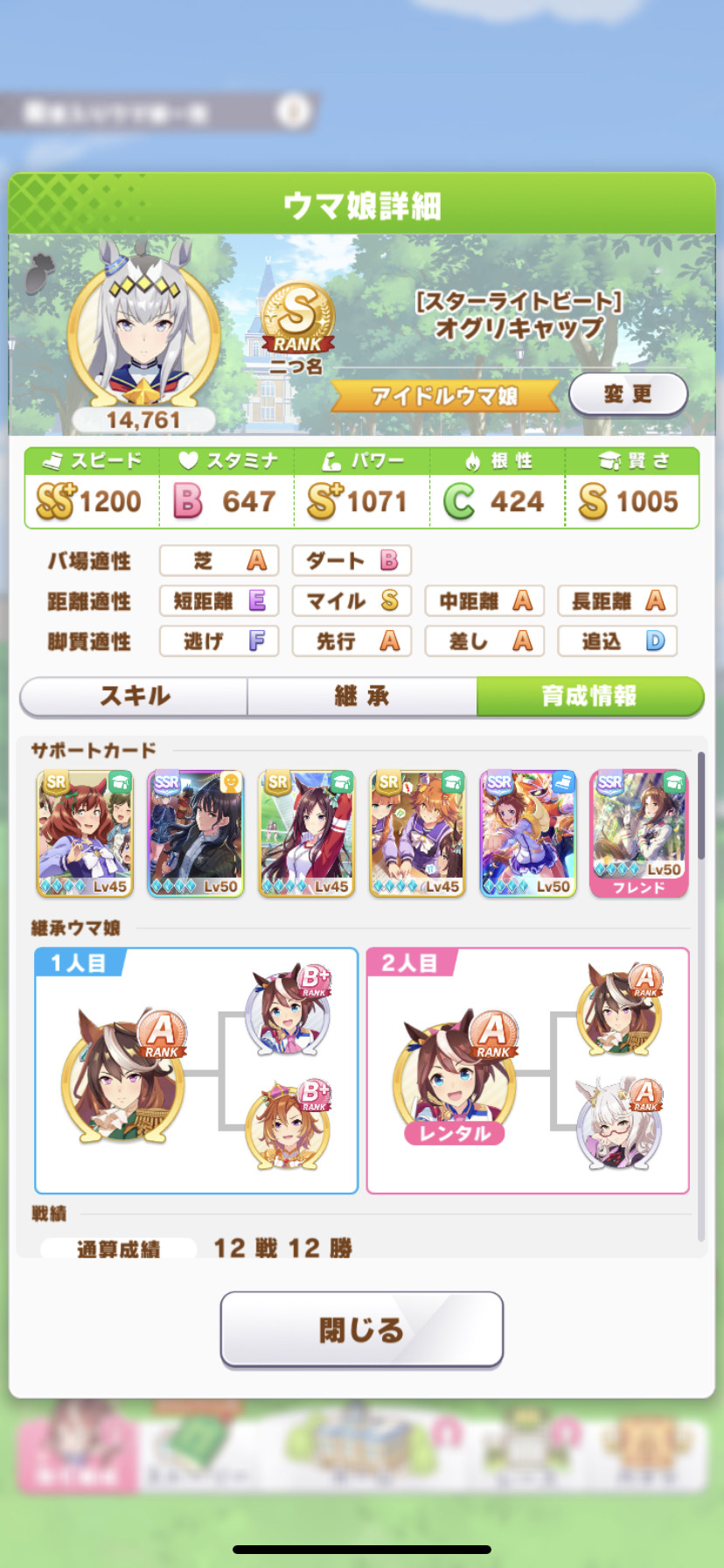The height and width of the screenshot is (1568, 724).
Task: Open the SSR Lv50 dark-haired support card
Action: (195, 833)
